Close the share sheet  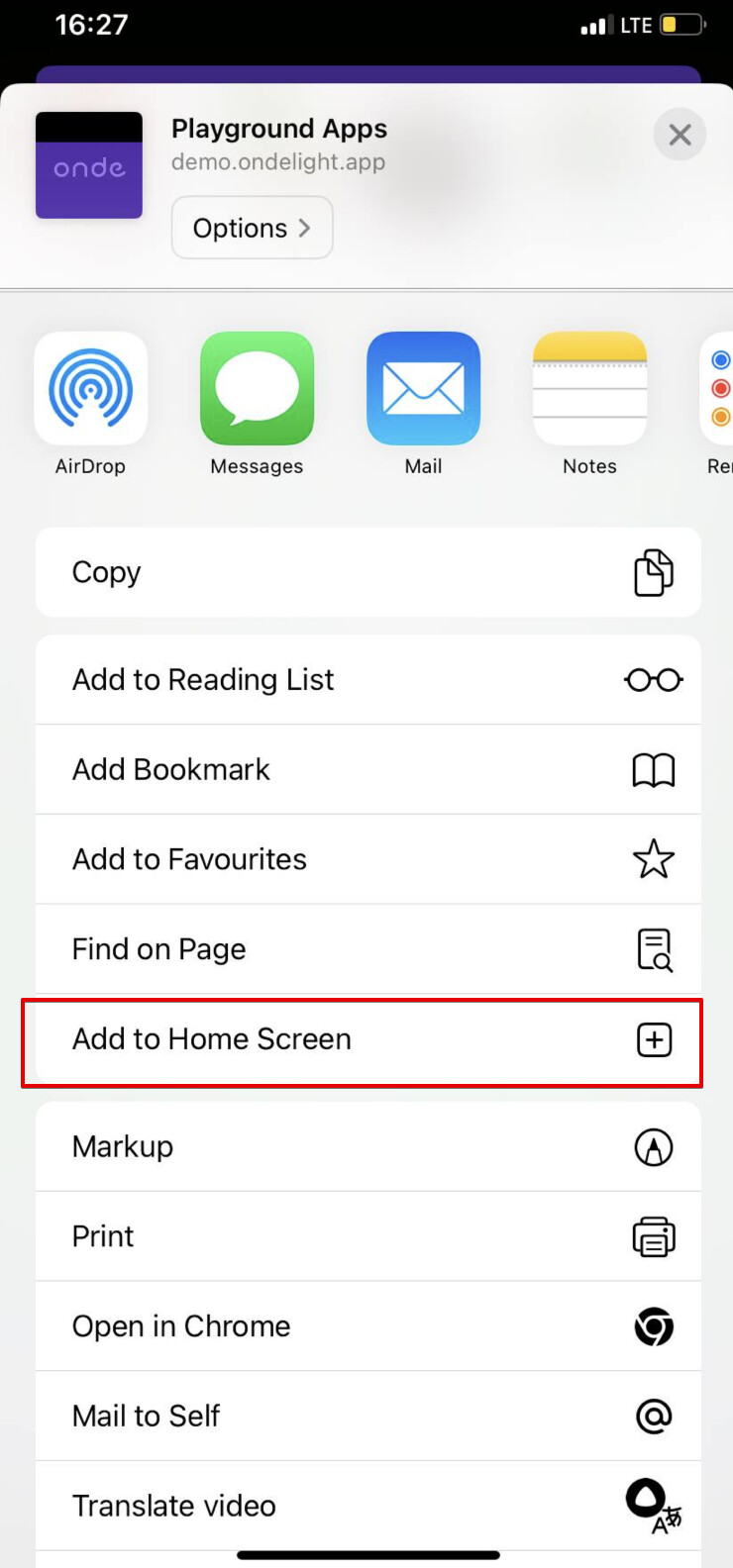click(x=680, y=135)
